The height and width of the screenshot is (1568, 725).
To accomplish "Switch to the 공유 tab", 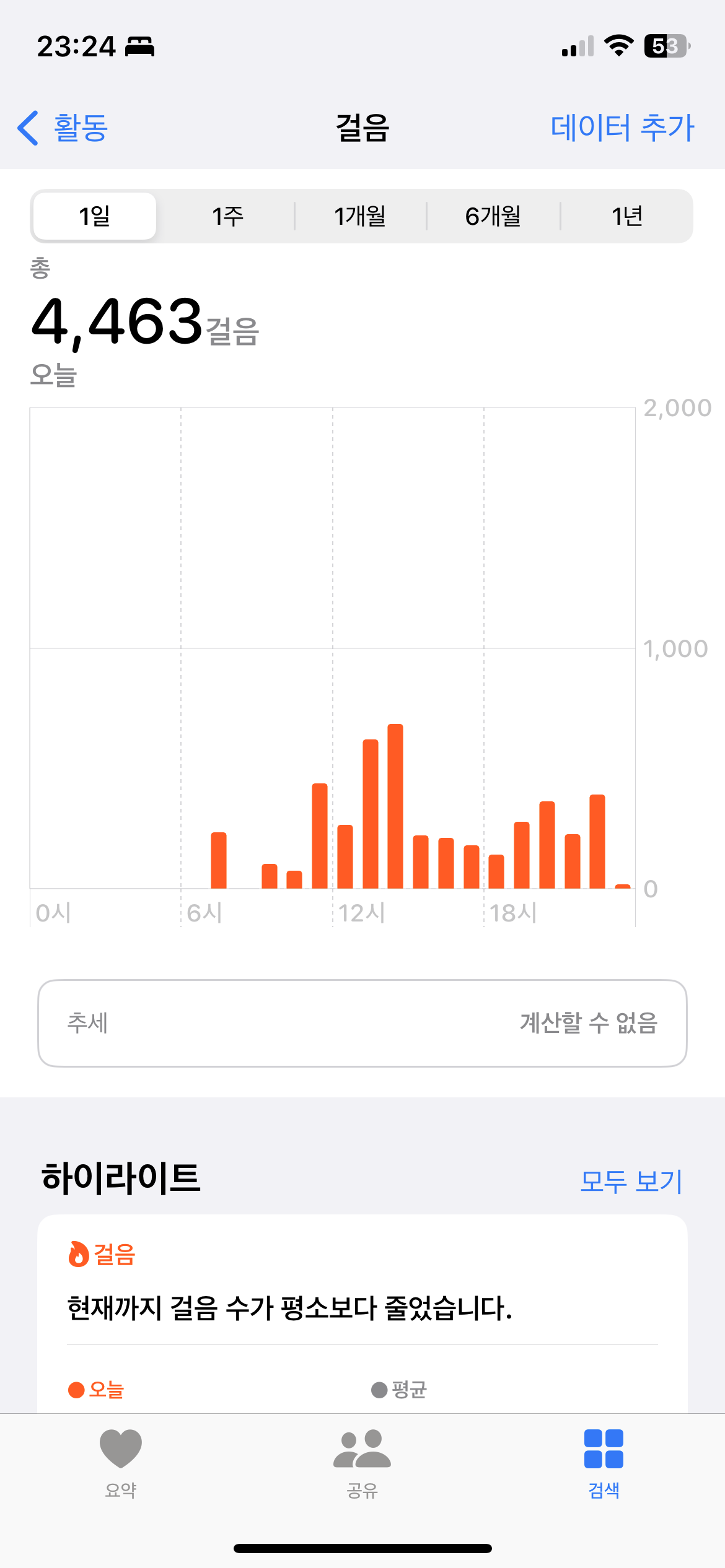I will (362, 1463).
